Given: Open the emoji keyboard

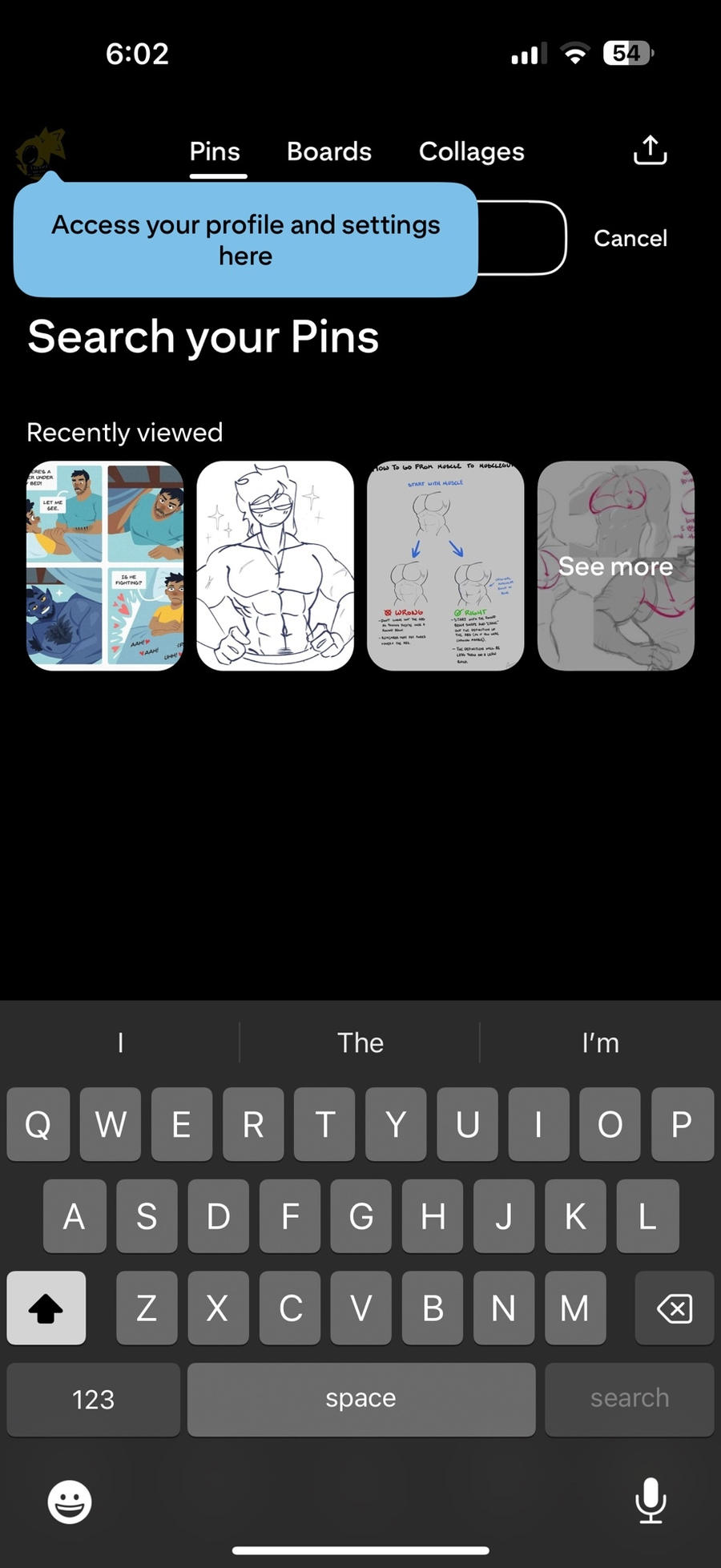Looking at the screenshot, I should 70,1501.
